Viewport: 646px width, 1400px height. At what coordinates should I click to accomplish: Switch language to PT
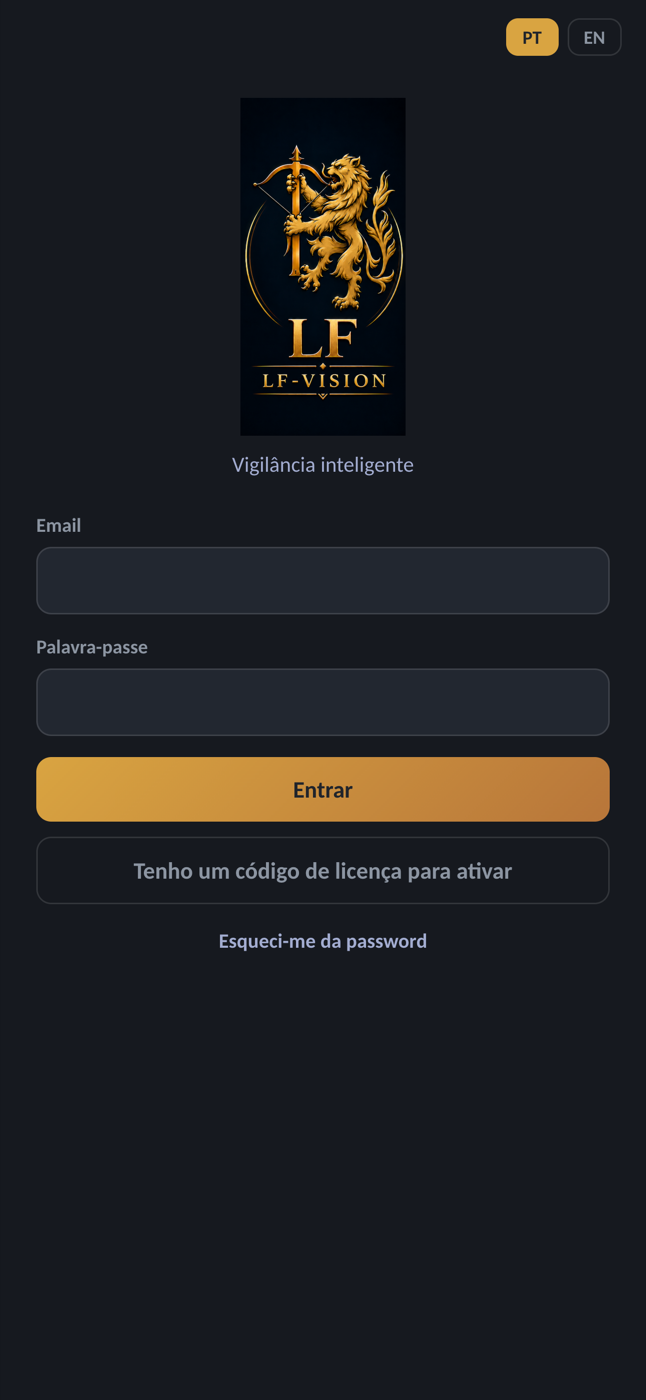pyautogui.click(x=532, y=37)
